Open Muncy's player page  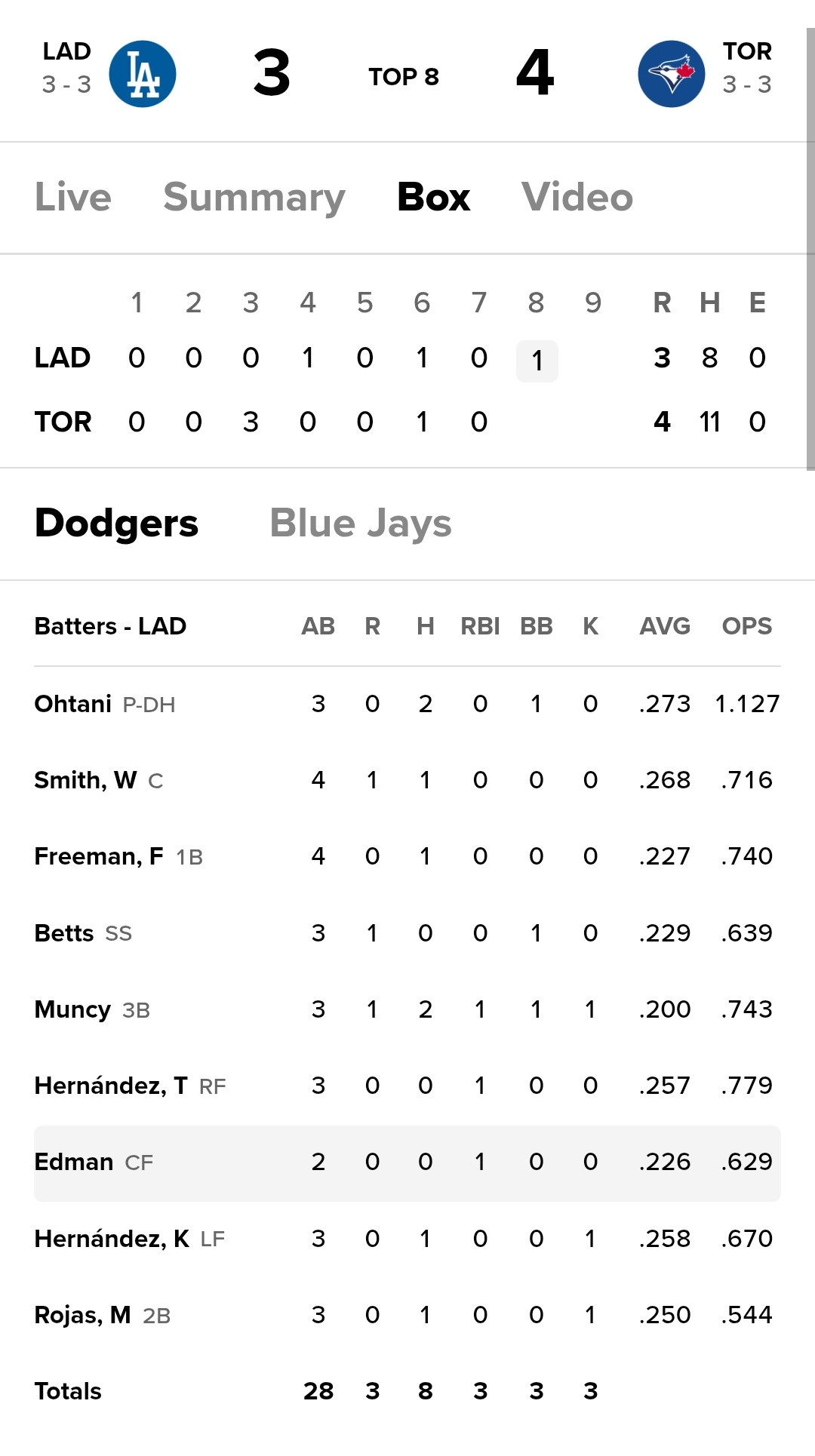coord(73,1009)
